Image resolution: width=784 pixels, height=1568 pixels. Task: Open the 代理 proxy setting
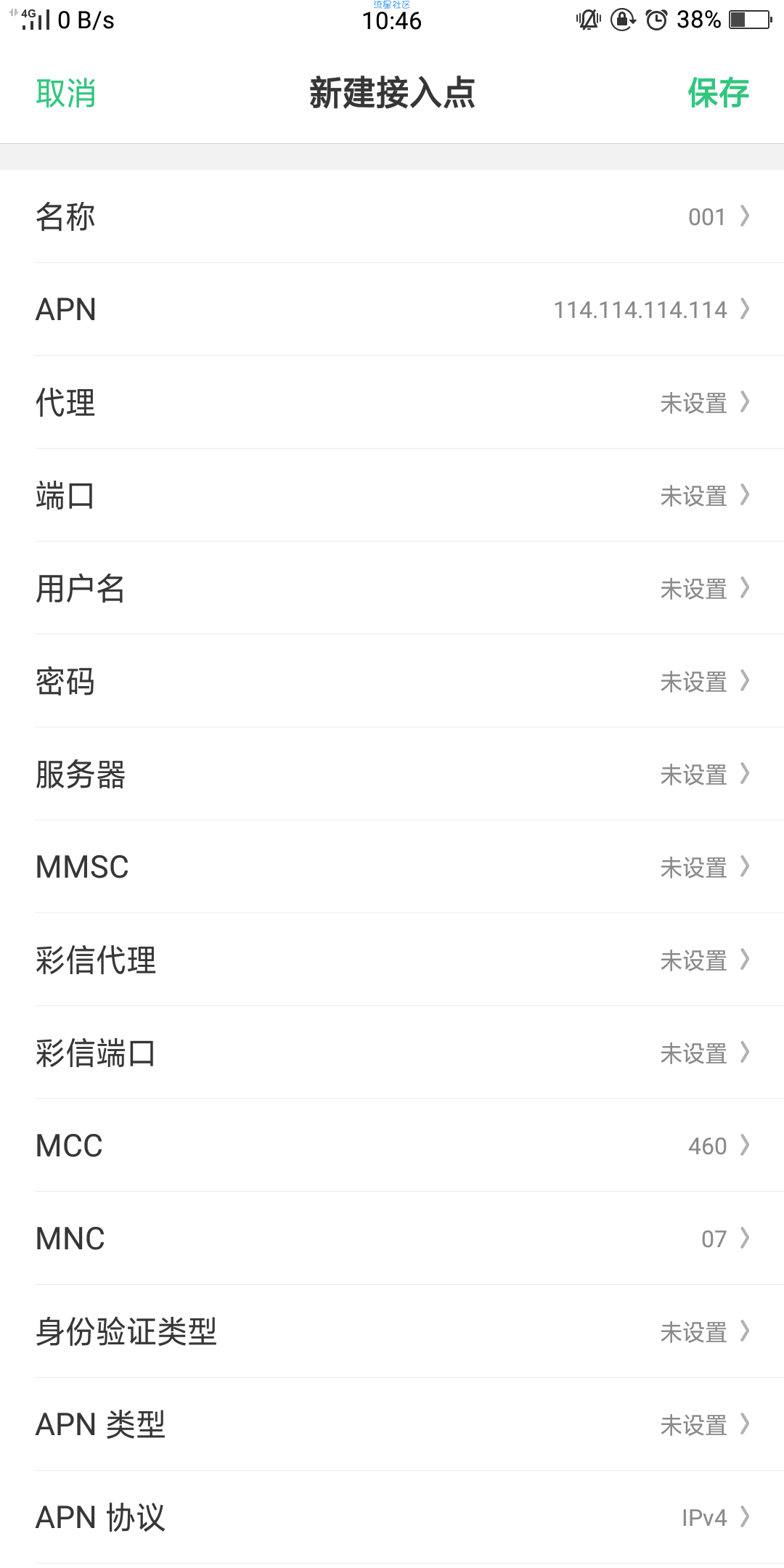click(x=392, y=402)
